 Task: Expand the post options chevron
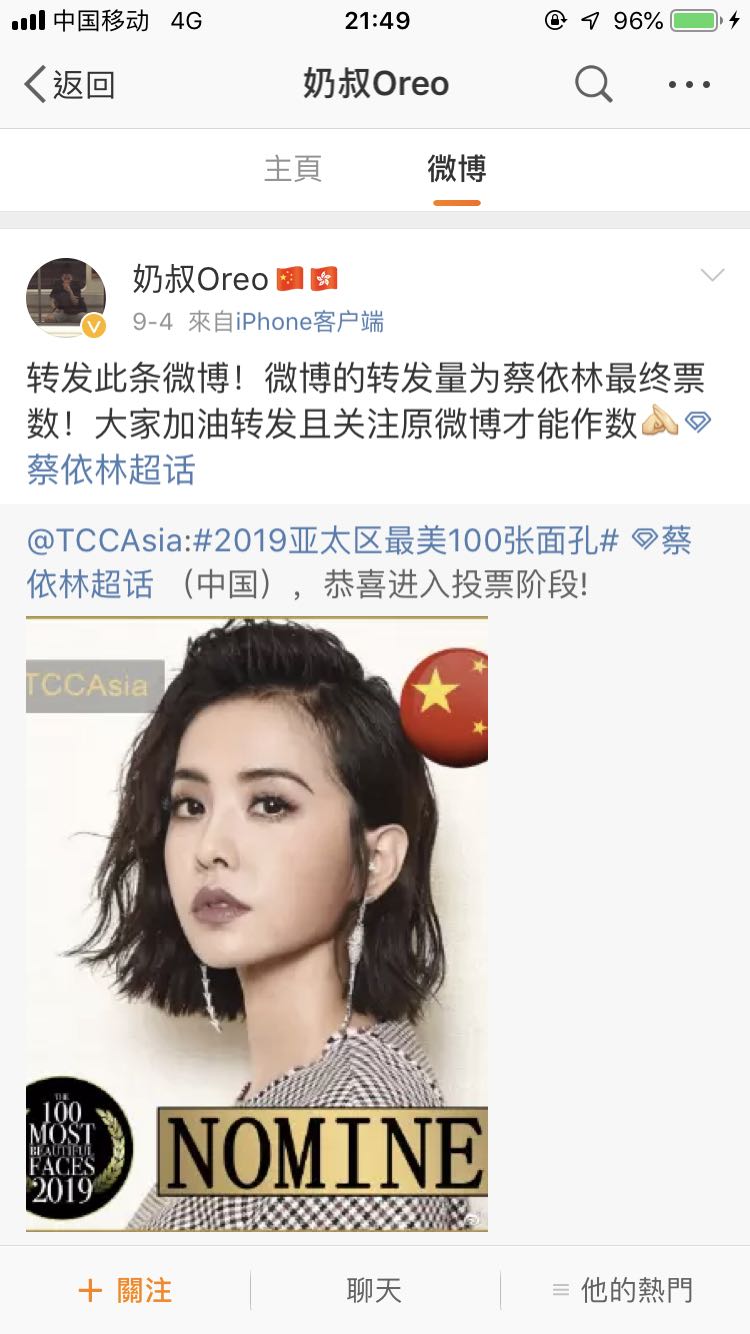click(712, 275)
